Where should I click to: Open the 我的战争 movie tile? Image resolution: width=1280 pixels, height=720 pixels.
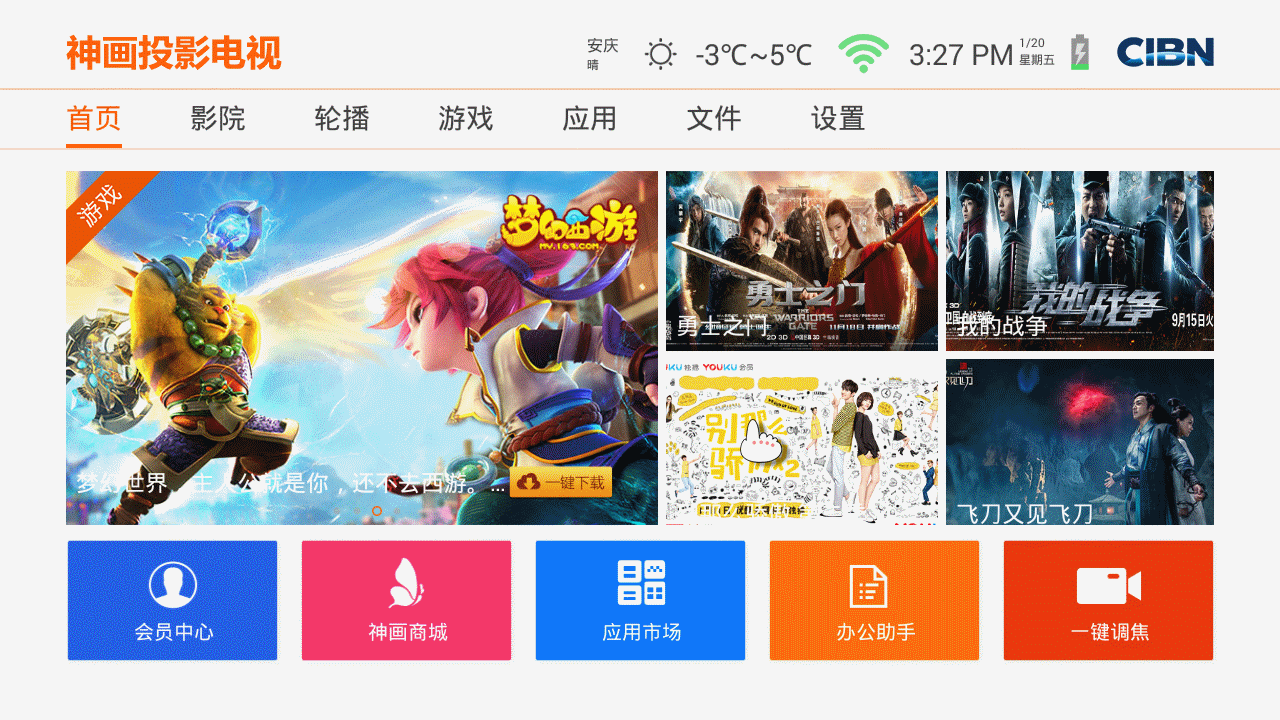tap(1080, 260)
